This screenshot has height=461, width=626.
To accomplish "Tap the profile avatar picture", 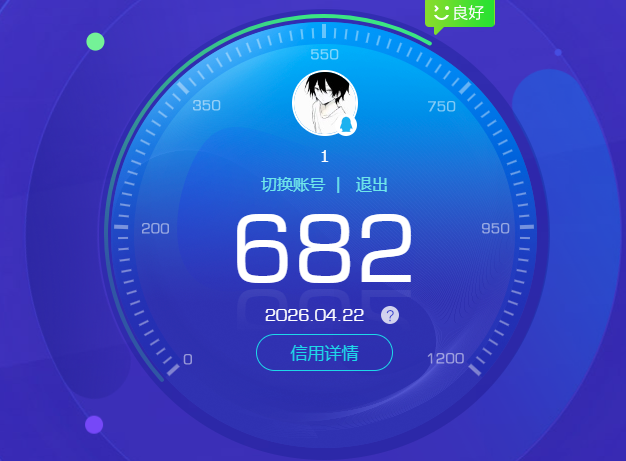I will pos(323,103).
